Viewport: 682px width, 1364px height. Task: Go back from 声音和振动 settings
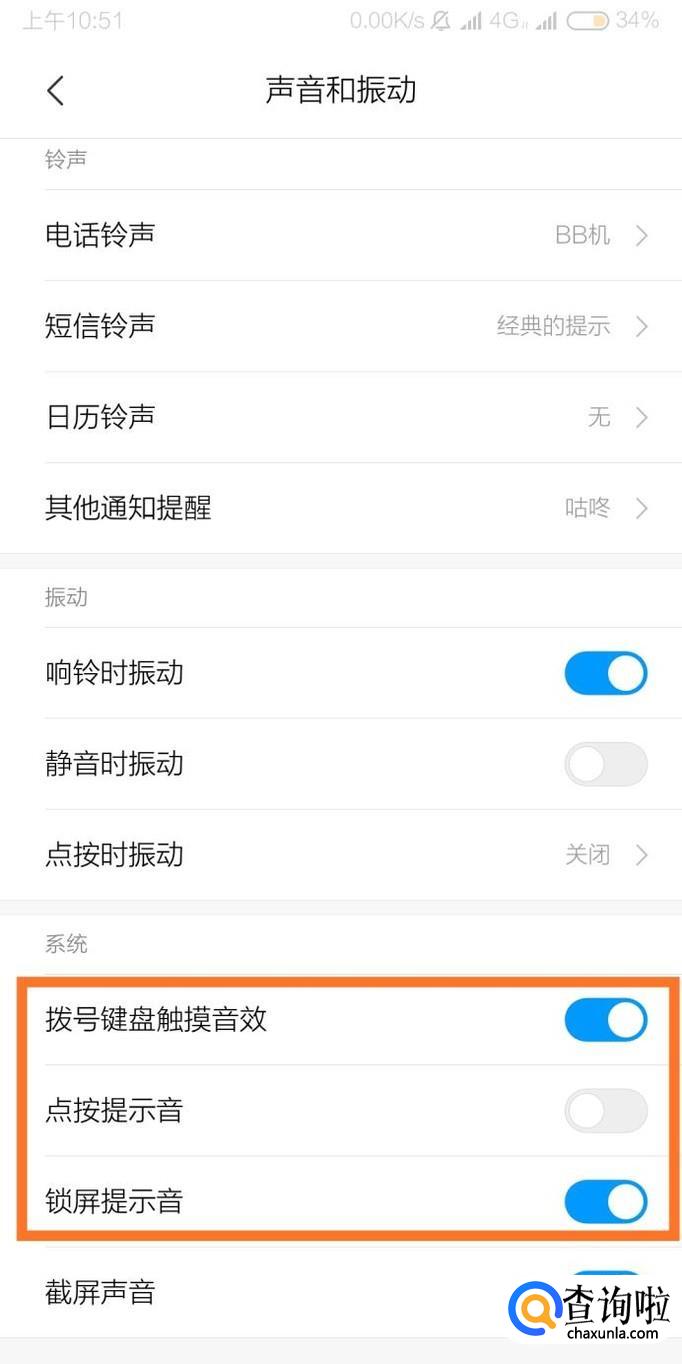tap(55, 91)
